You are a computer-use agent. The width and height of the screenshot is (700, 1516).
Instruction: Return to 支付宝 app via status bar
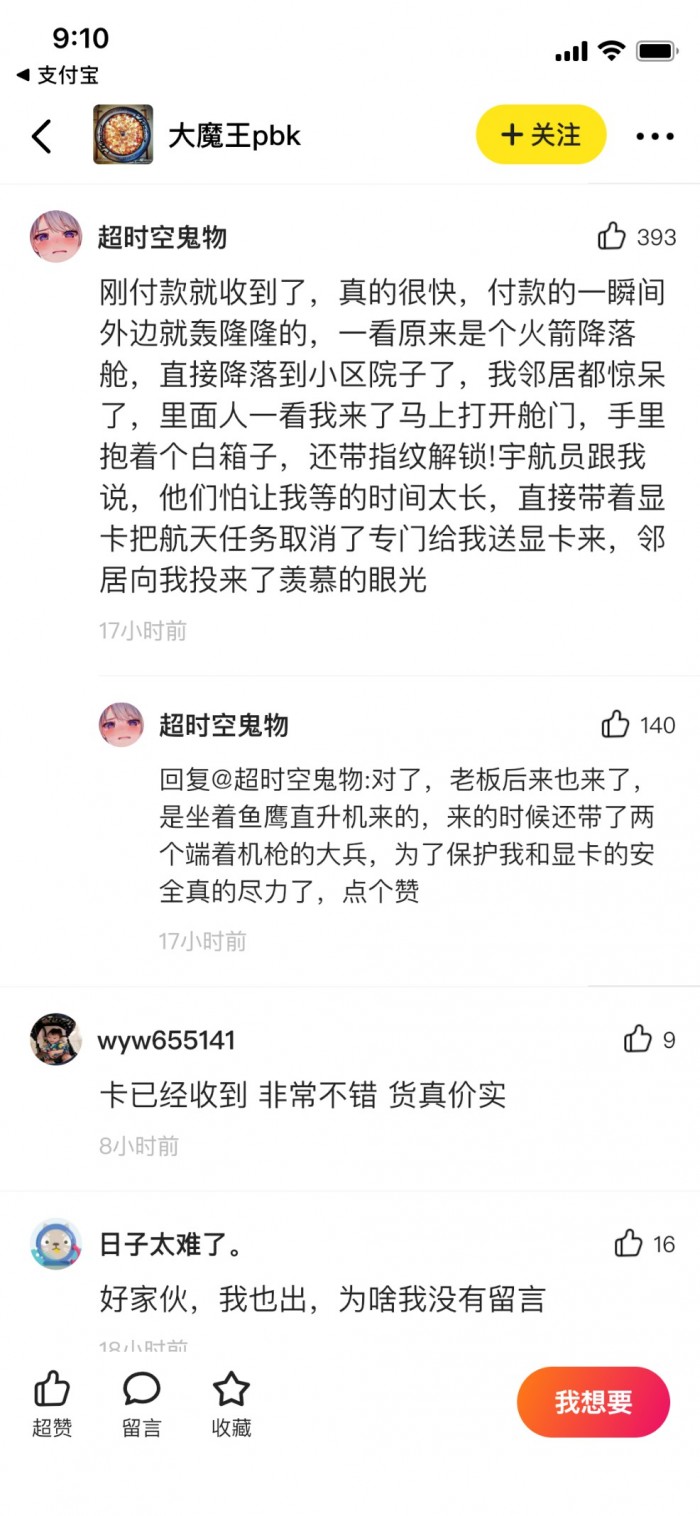[57, 75]
